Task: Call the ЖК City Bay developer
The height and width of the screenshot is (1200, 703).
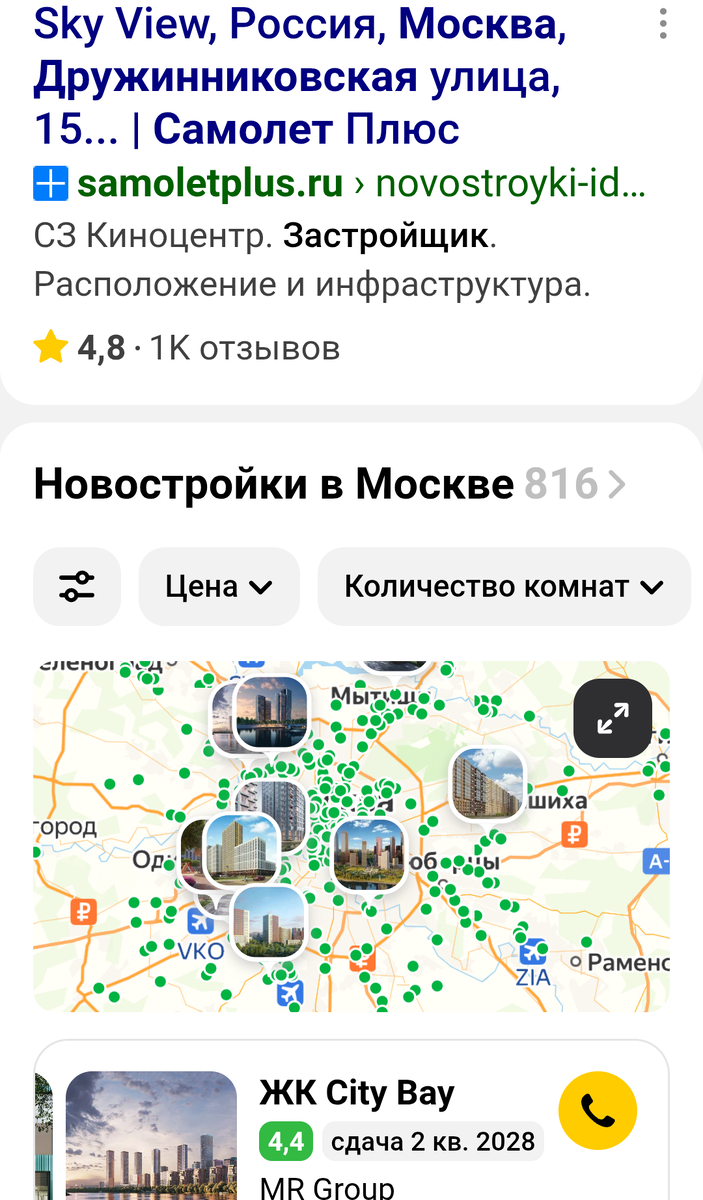Action: point(597,1109)
